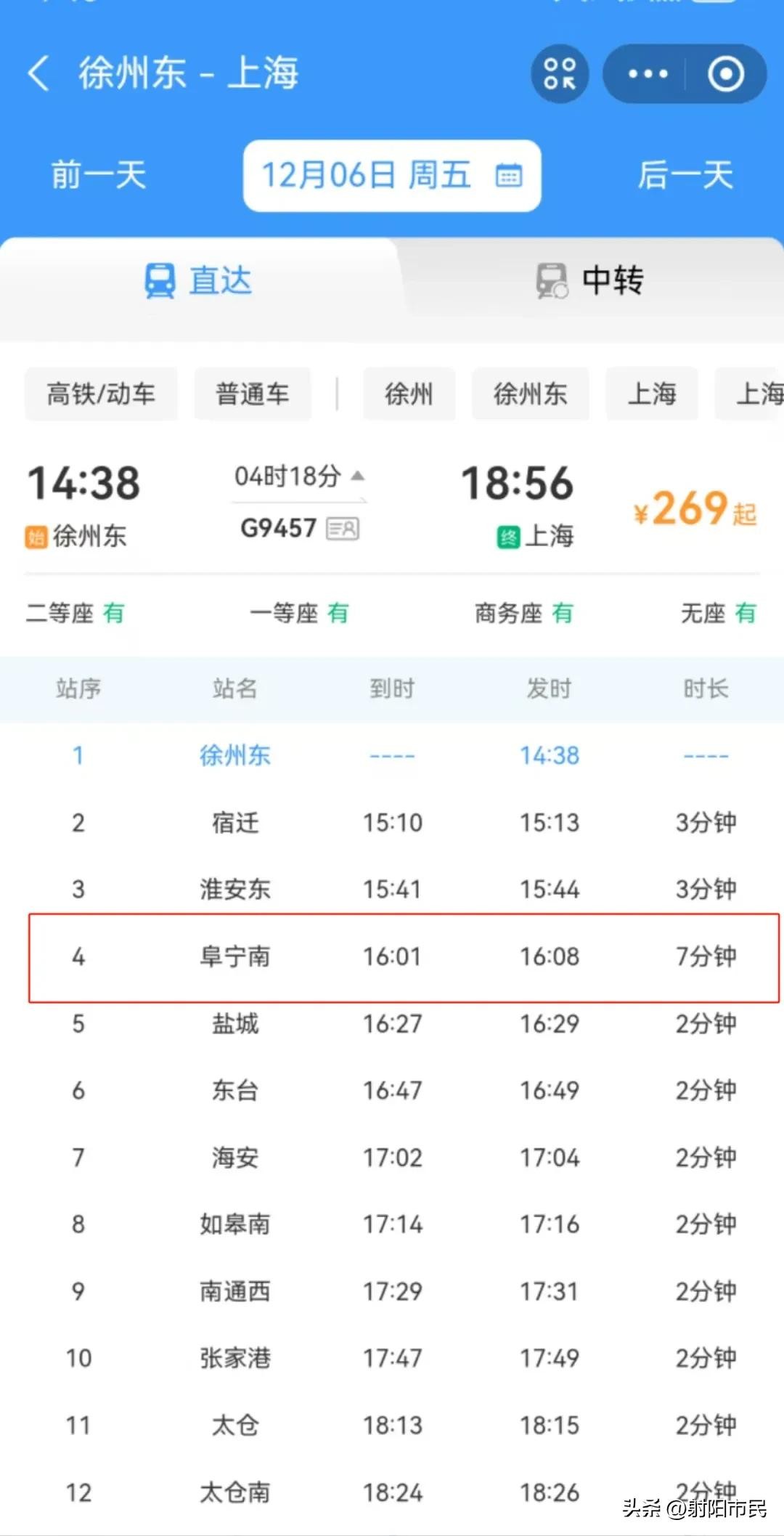Filter departure station 徐州

coord(409,394)
